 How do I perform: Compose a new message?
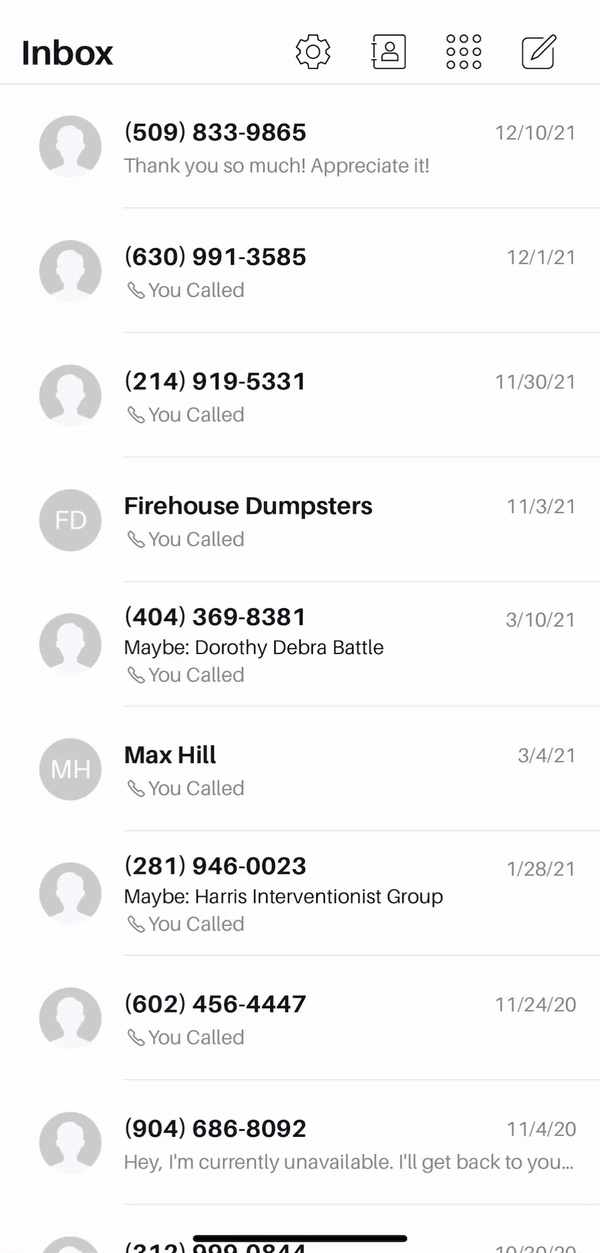click(538, 51)
